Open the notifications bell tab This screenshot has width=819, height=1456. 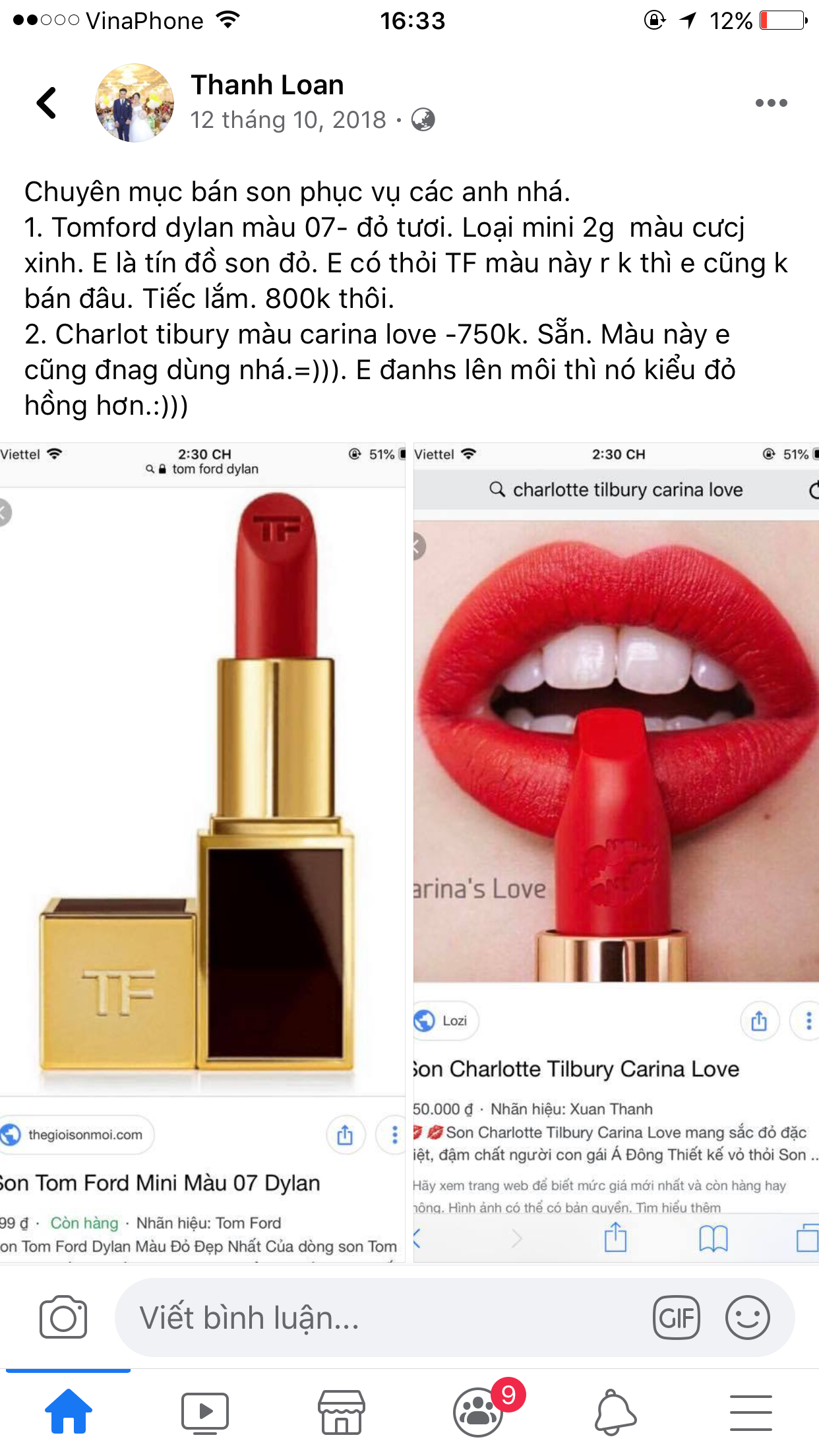point(615,1411)
